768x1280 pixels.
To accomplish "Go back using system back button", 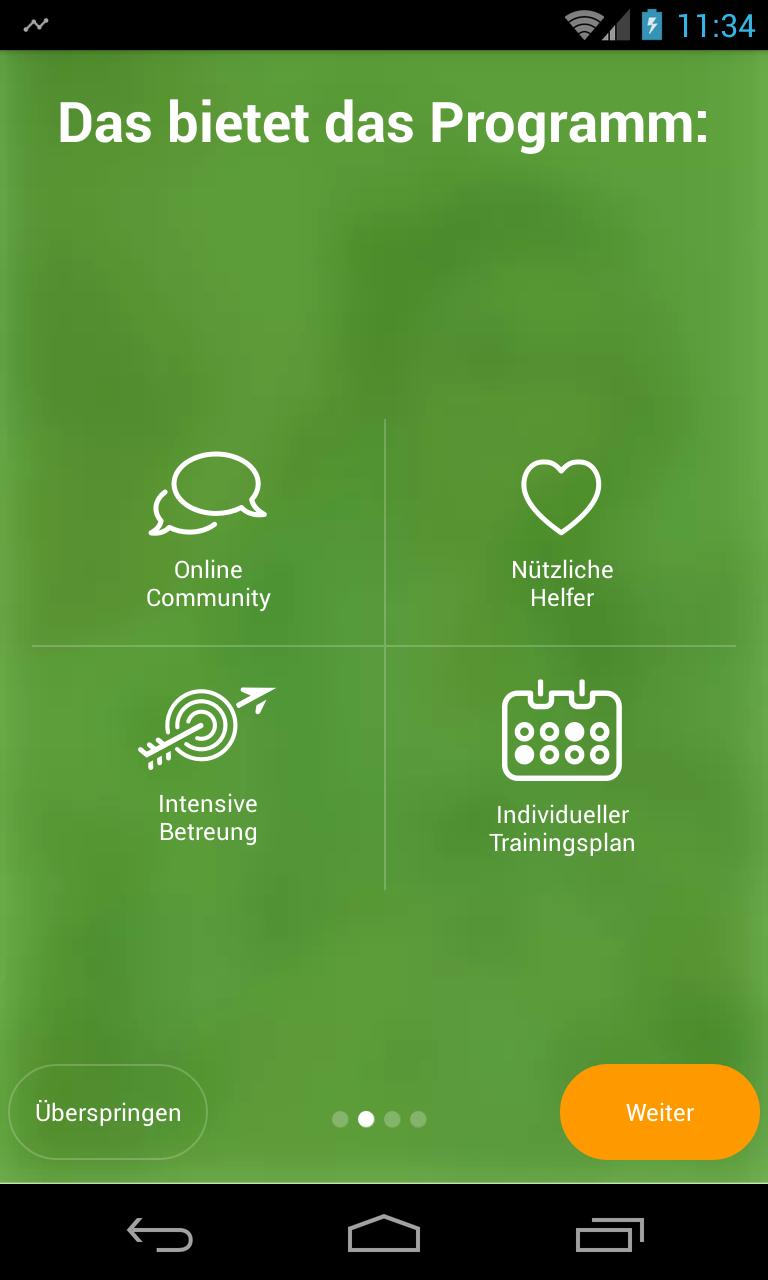I will coord(160,1234).
